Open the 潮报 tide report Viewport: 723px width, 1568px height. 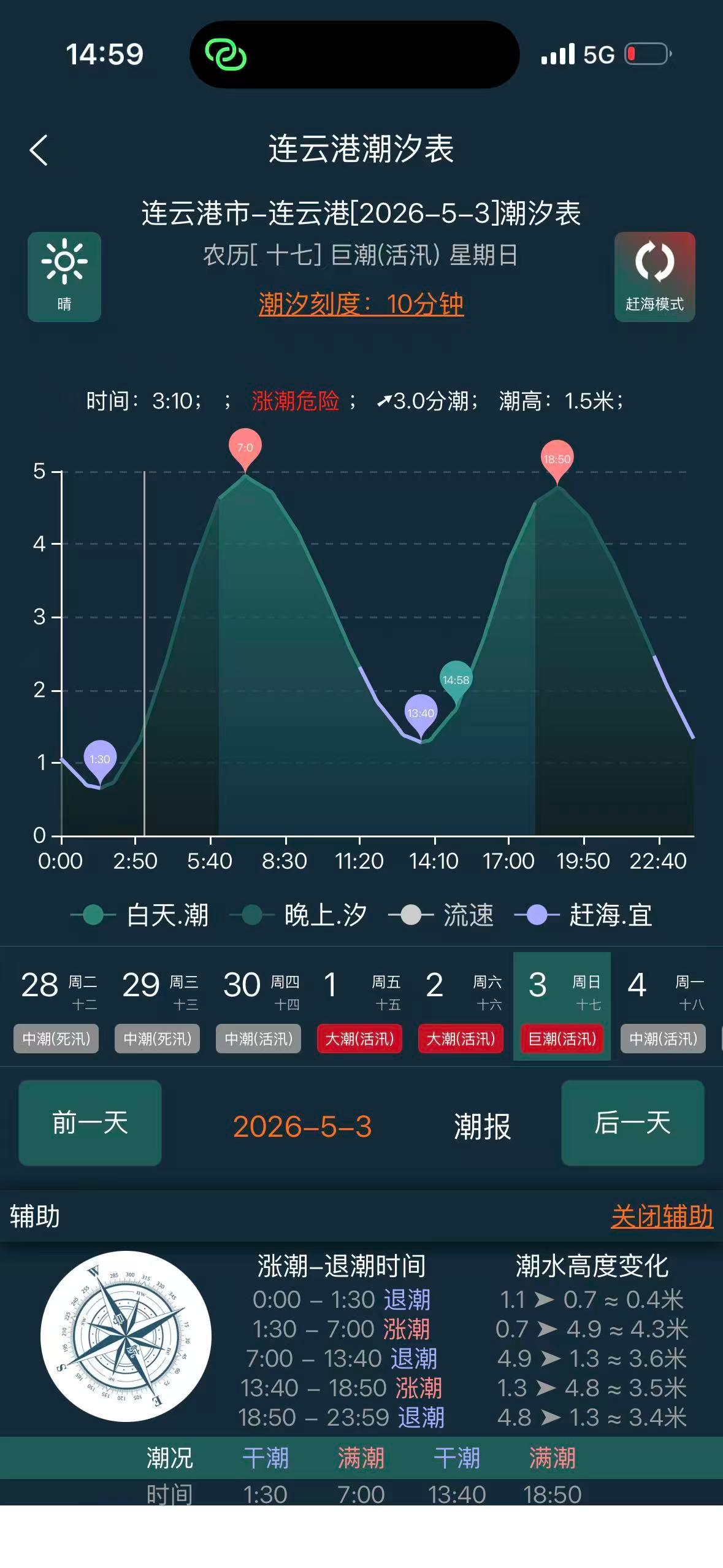point(482,1126)
